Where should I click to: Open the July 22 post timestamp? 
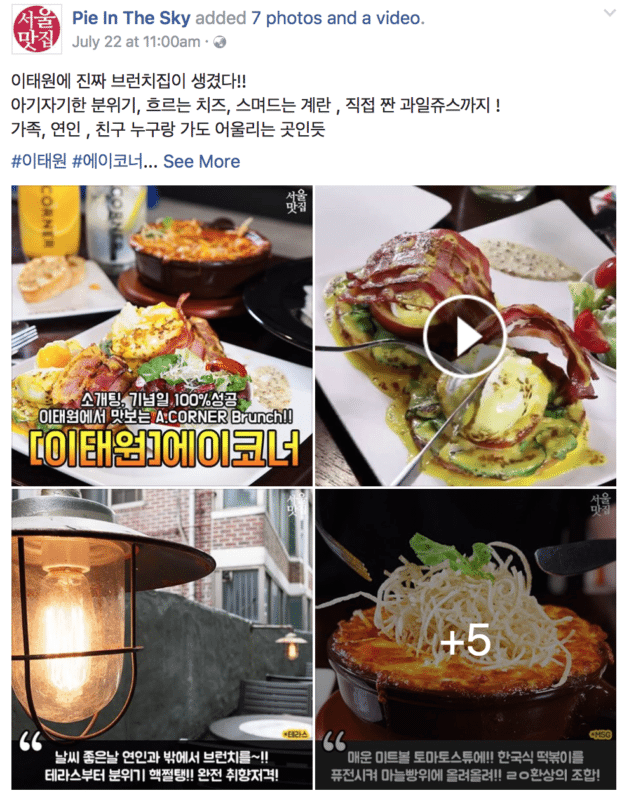135,42
